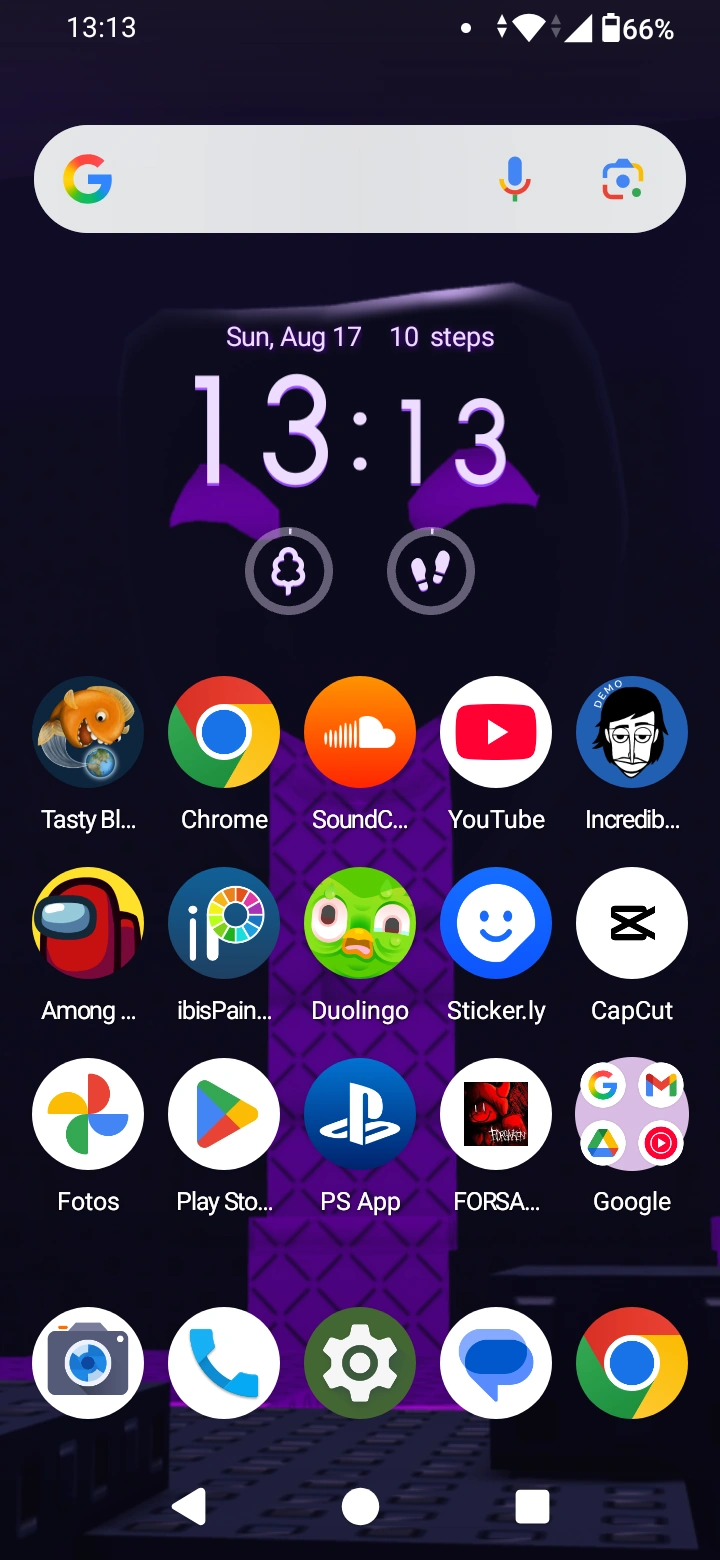Tap the tree icon on the clock widget
720x1560 pixels.
click(289, 570)
